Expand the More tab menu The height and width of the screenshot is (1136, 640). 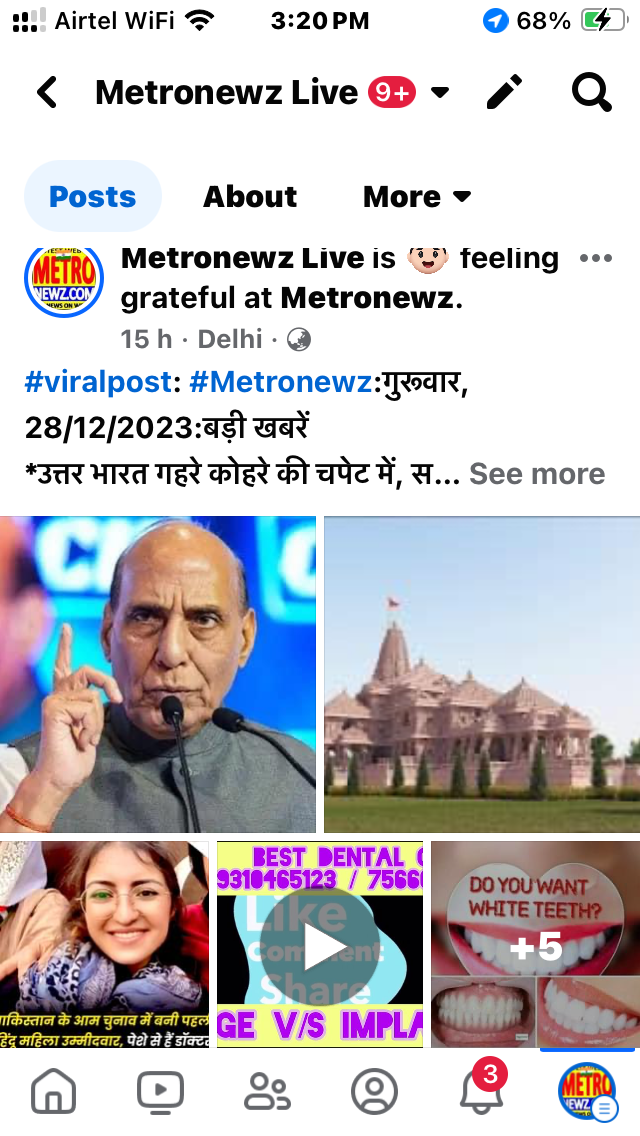point(417,196)
